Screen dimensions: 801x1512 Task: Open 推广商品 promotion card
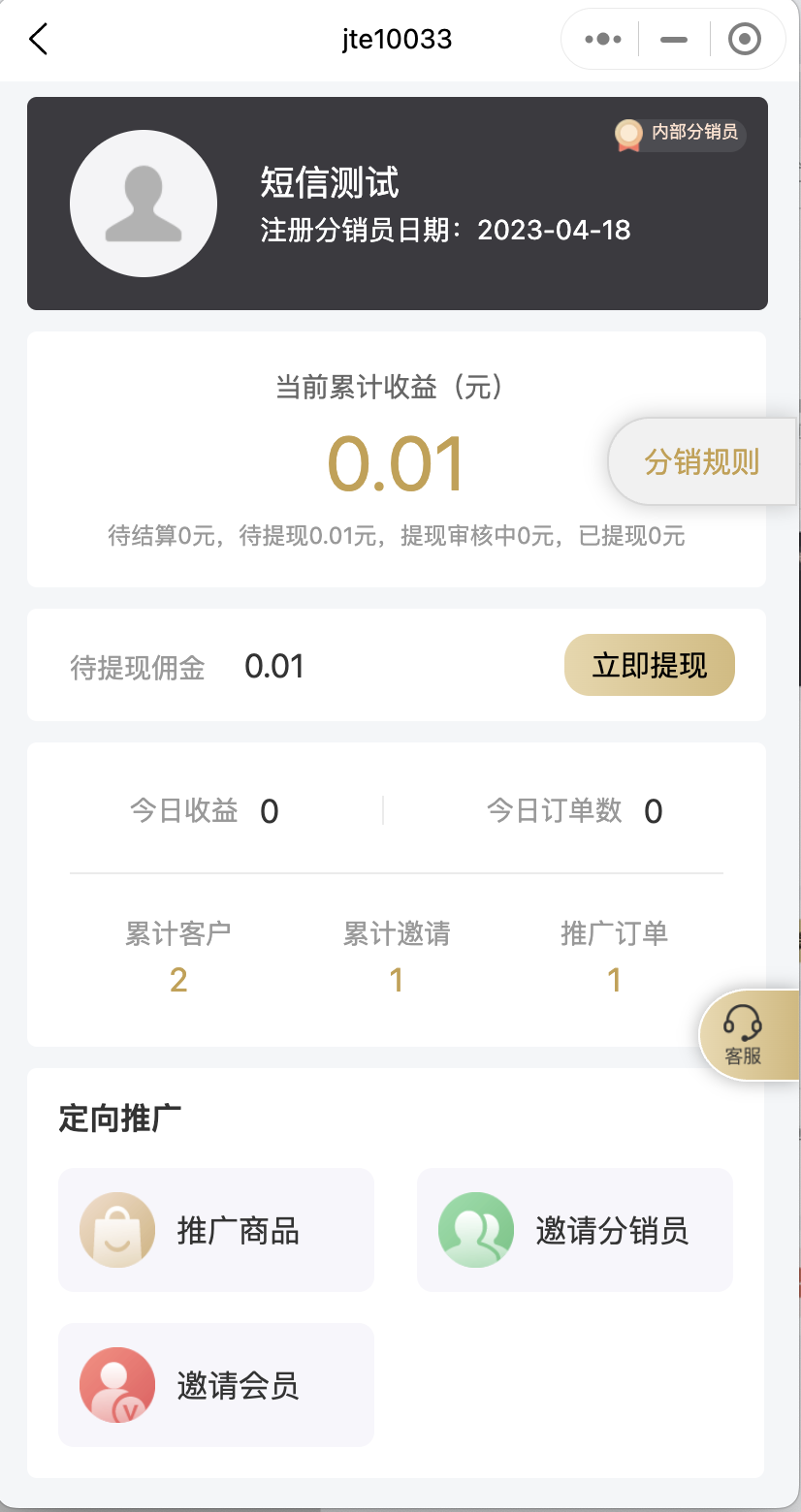point(216,1230)
